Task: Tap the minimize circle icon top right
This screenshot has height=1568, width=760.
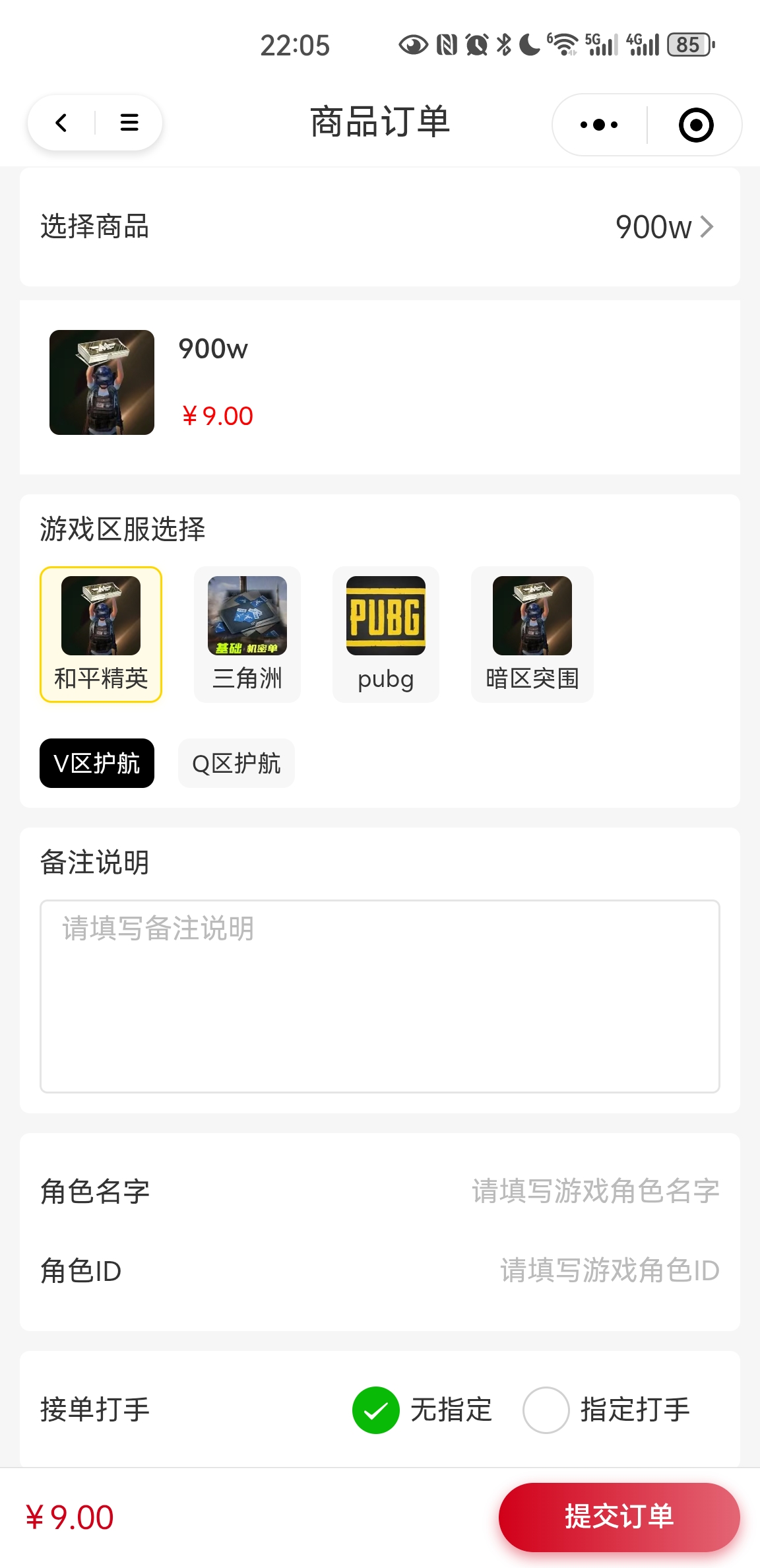Action: coord(696,124)
